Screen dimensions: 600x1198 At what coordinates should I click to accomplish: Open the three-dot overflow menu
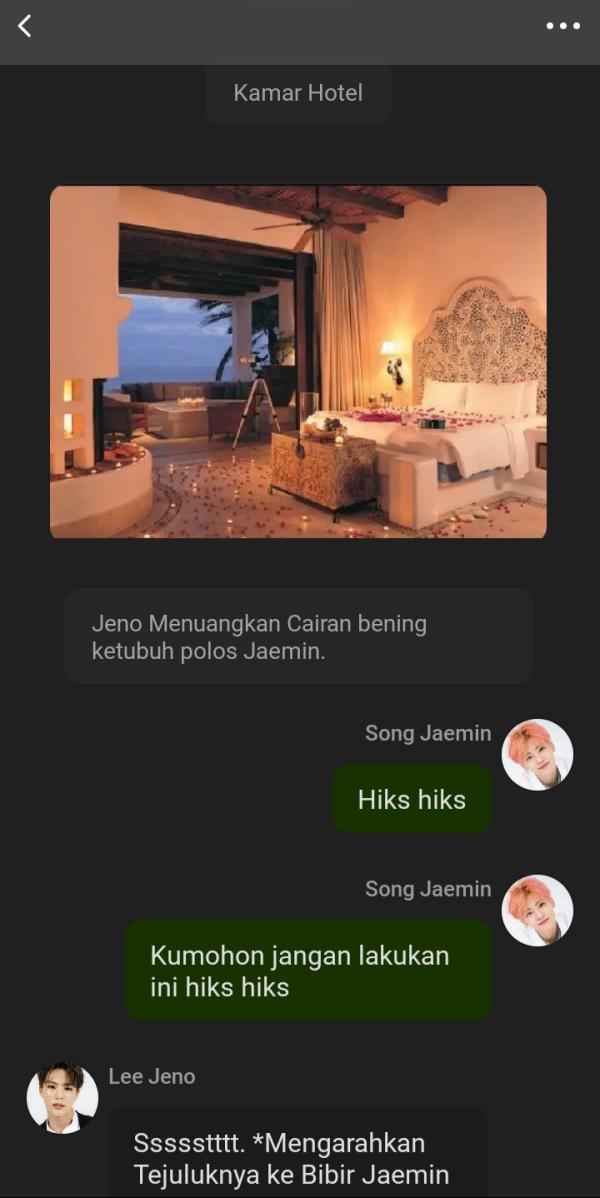pos(563,27)
